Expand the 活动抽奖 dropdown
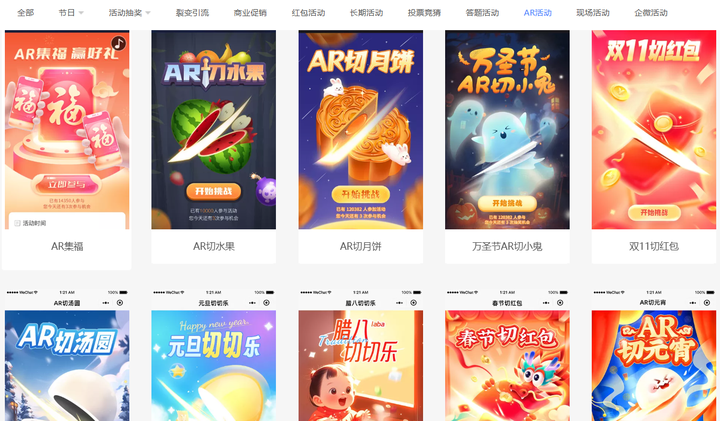720x421 pixels. [129, 13]
